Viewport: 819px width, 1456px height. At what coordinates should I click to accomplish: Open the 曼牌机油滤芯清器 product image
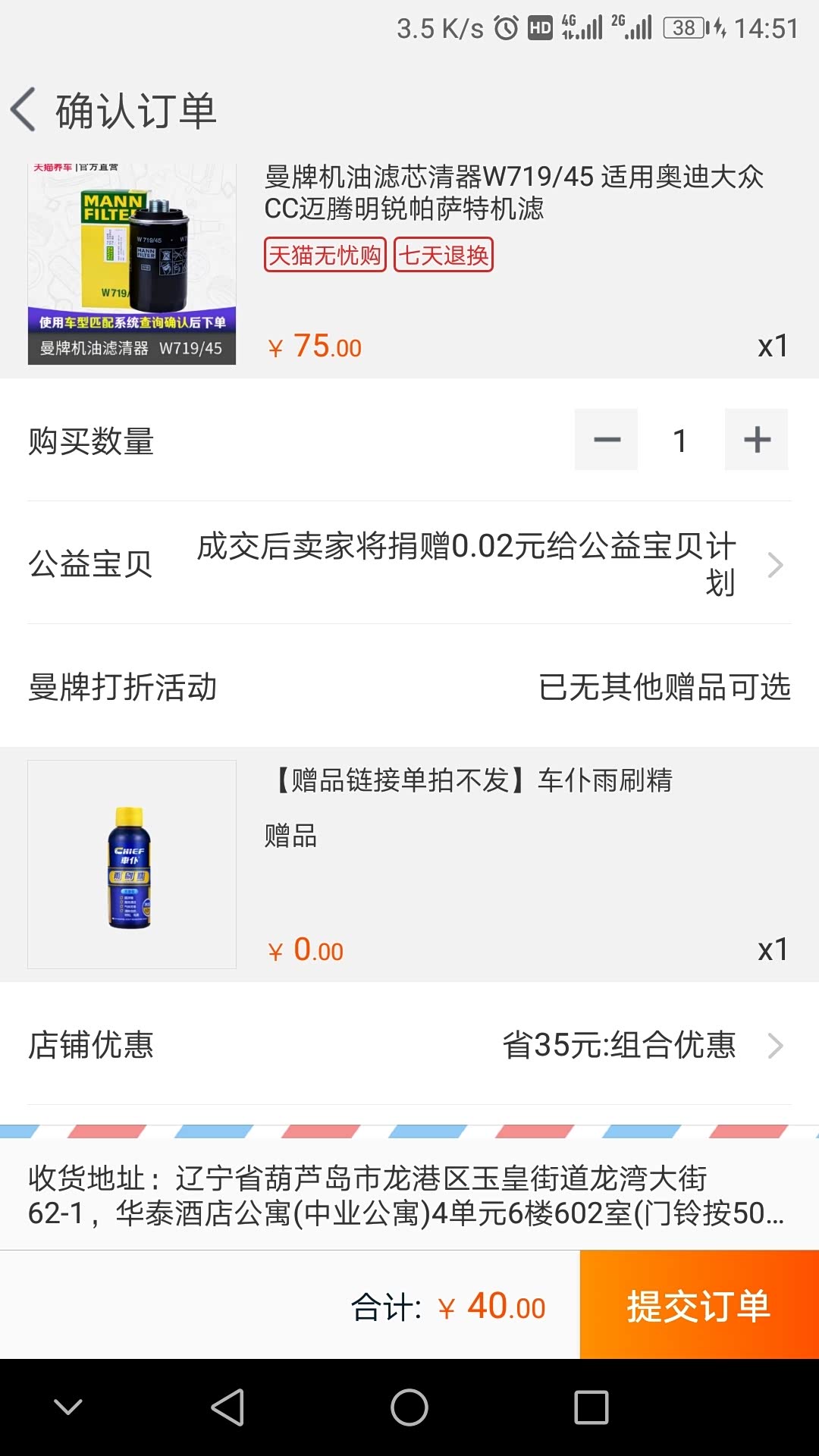click(132, 264)
